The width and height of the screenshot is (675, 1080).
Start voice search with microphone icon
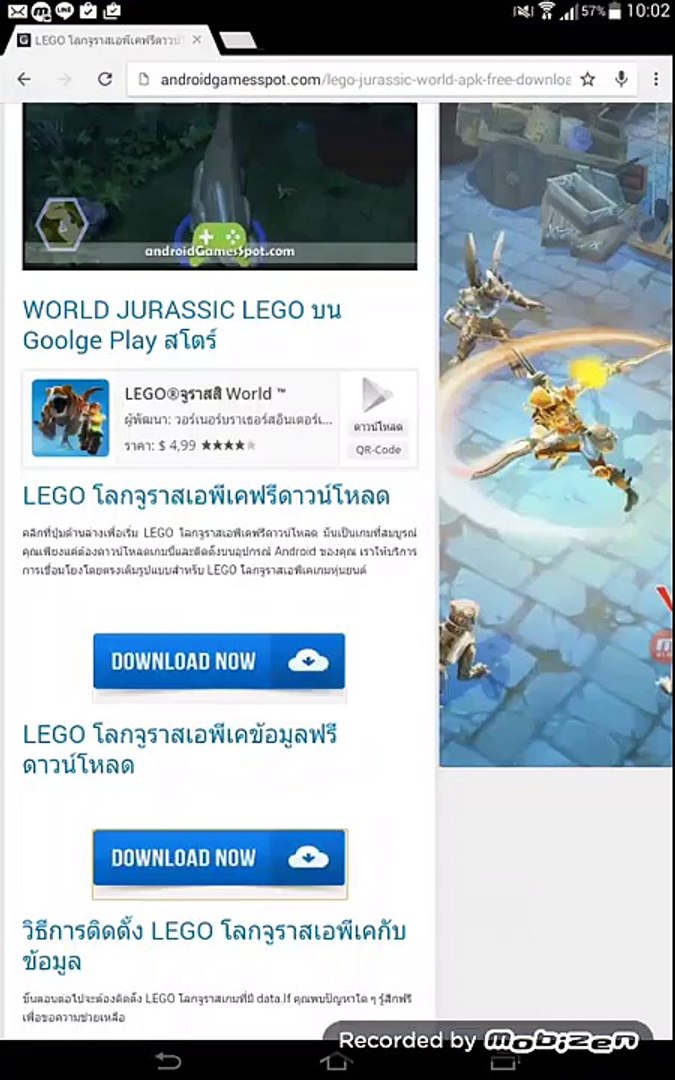(x=622, y=79)
